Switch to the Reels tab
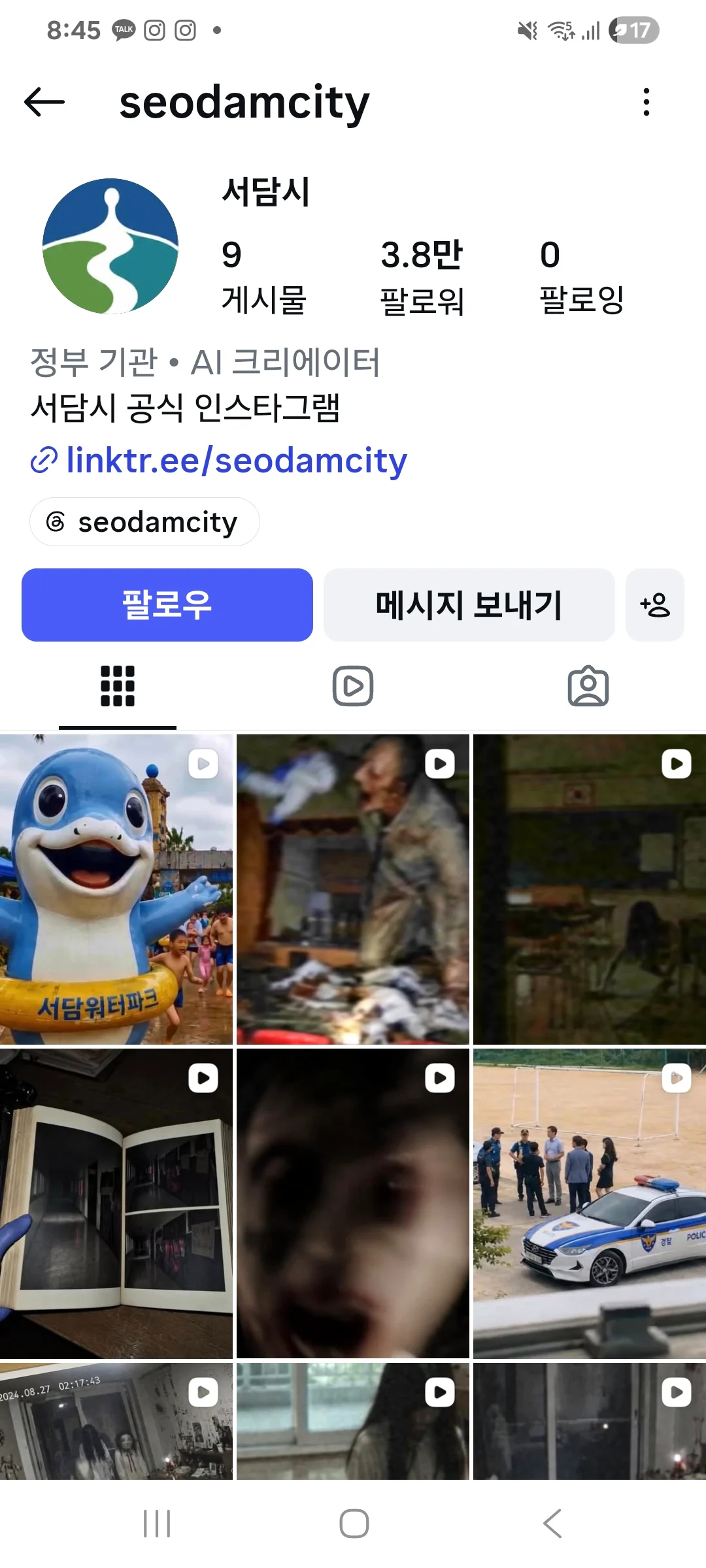This screenshot has width=706, height=1568. pos(353,686)
